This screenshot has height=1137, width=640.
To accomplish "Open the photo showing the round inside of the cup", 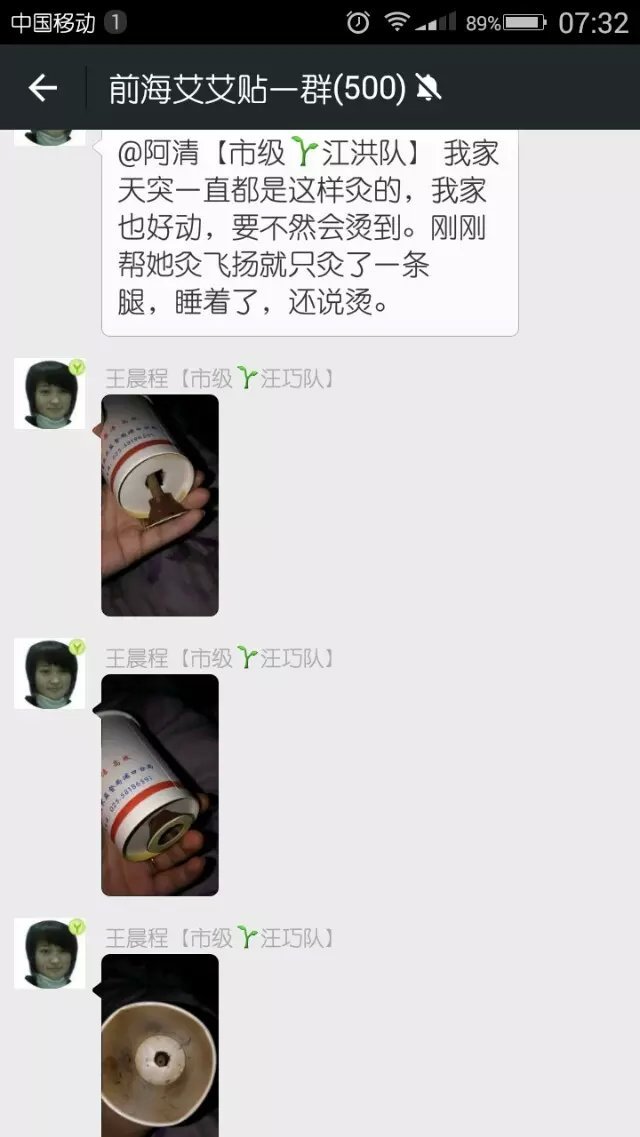I will point(160,1045).
